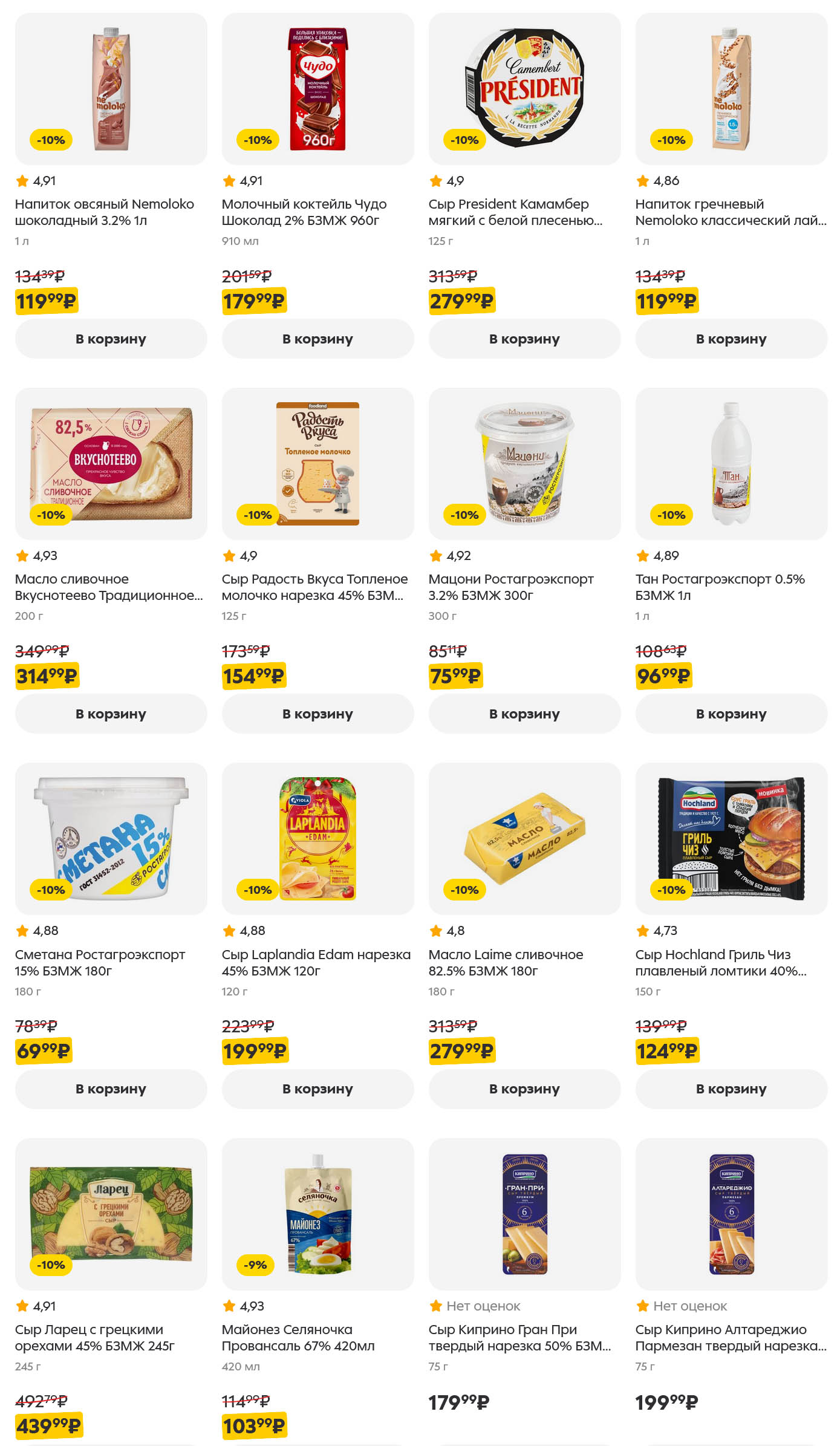View Майонез Селяночка Провансаль product
This screenshot has width=840, height=1446.
pos(298,1337)
